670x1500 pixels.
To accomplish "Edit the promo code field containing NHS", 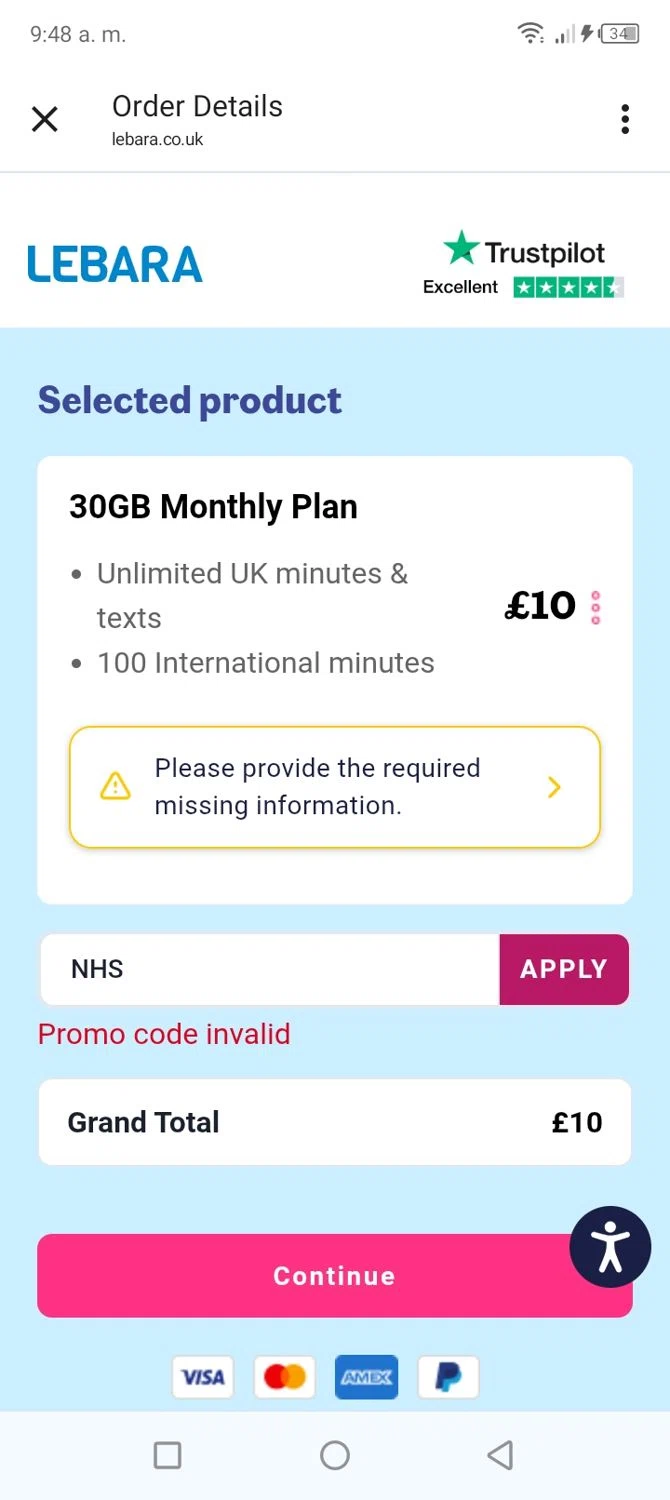I will pyautogui.click(x=268, y=969).
